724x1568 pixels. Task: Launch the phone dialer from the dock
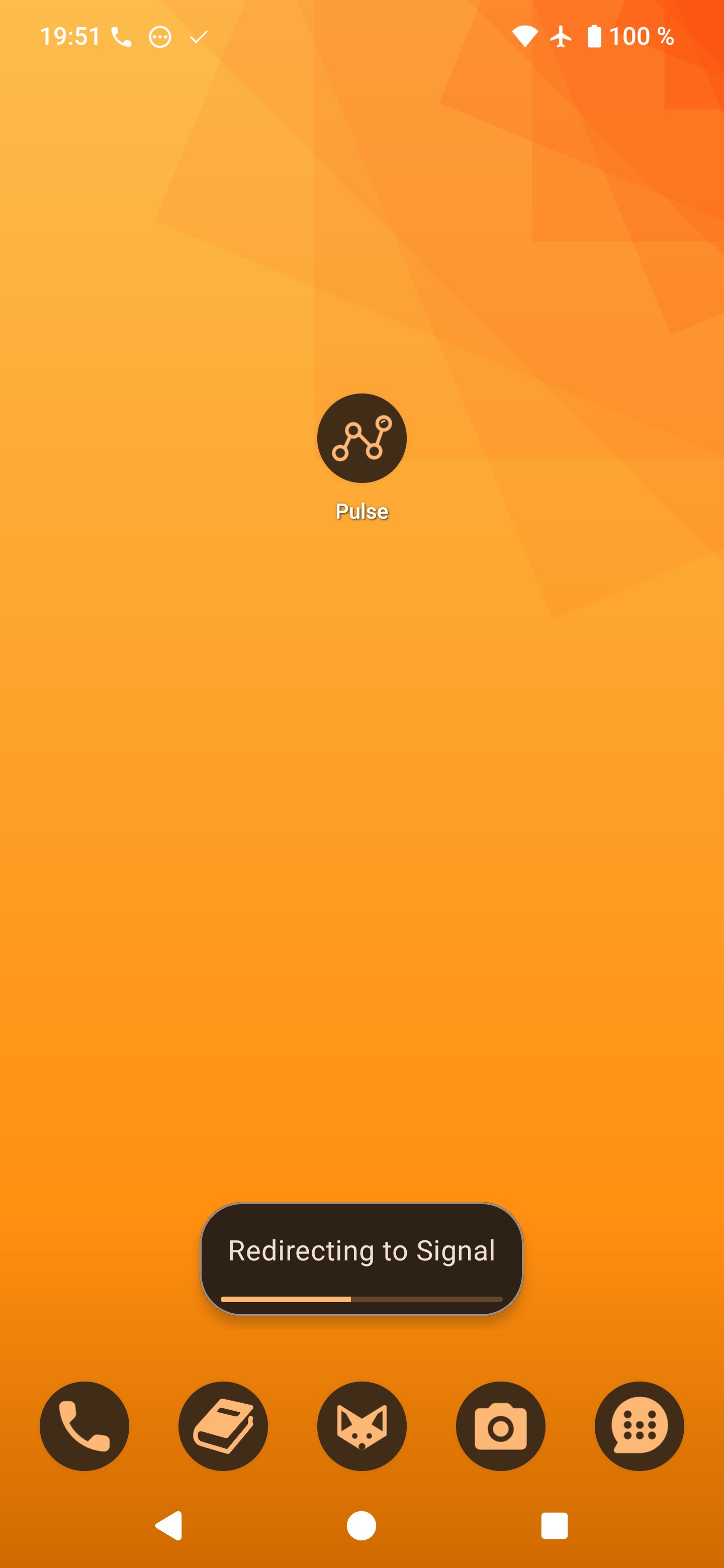[x=84, y=1426]
